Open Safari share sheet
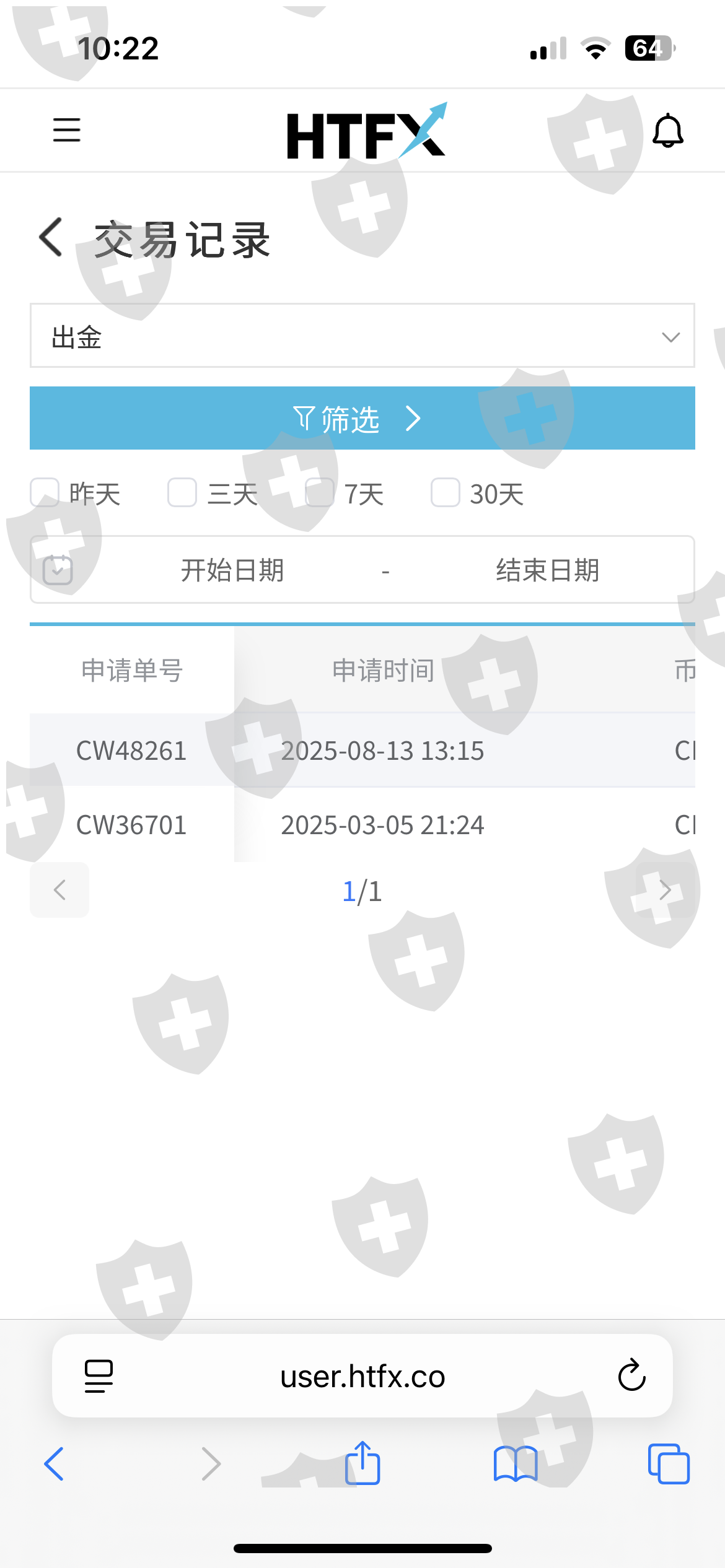This screenshot has width=725, height=1568. click(x=362, y=1463)
